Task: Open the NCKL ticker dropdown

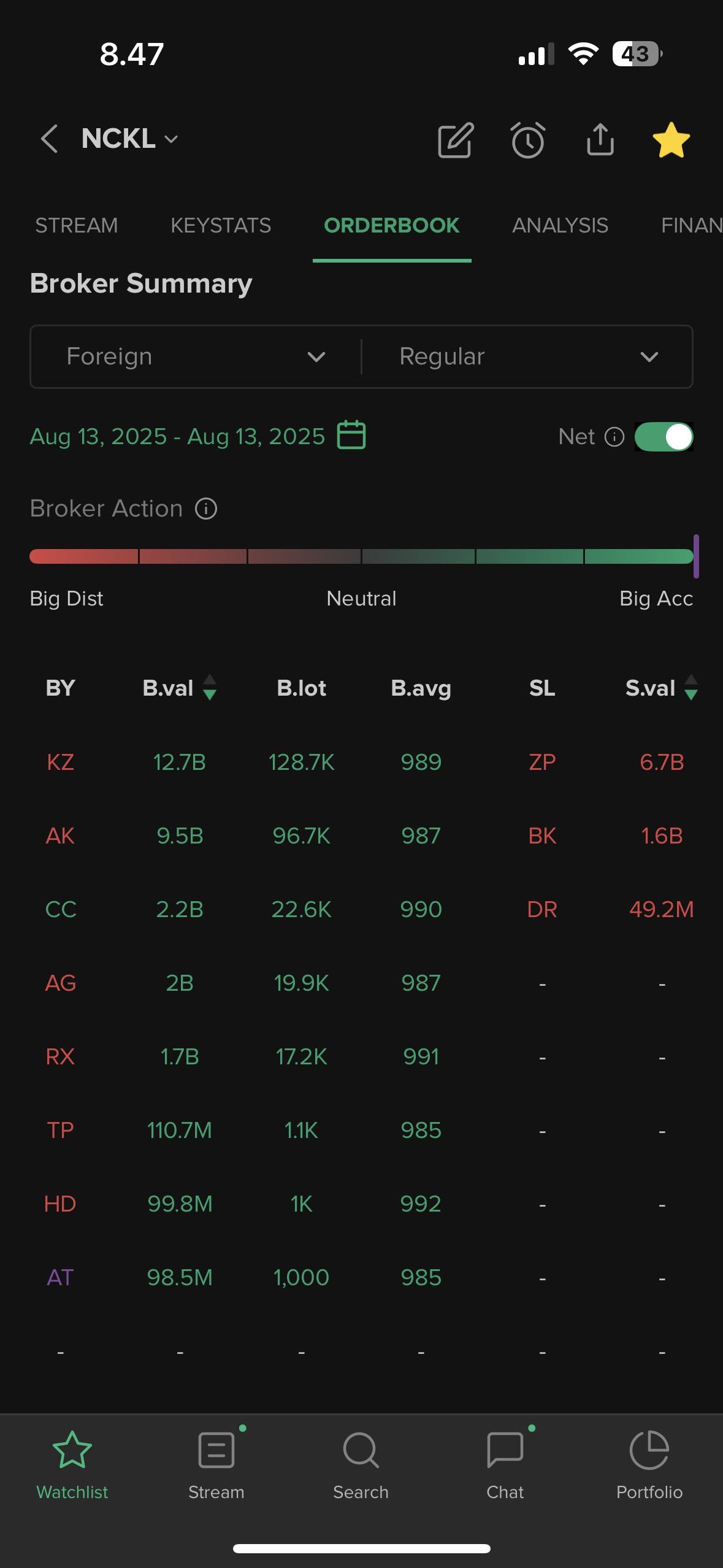Action: click(x=129, y=139)
